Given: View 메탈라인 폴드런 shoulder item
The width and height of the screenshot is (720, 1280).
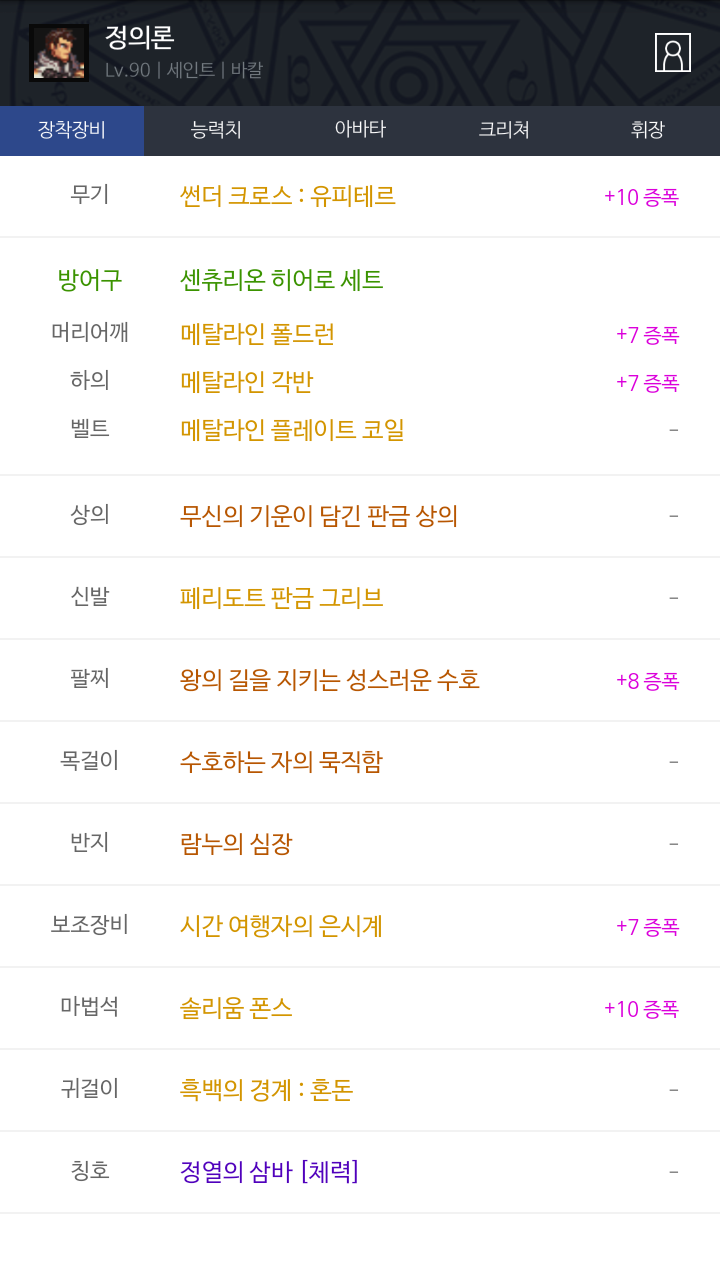Looking at the screenshot, I should [x=257, y=334].
